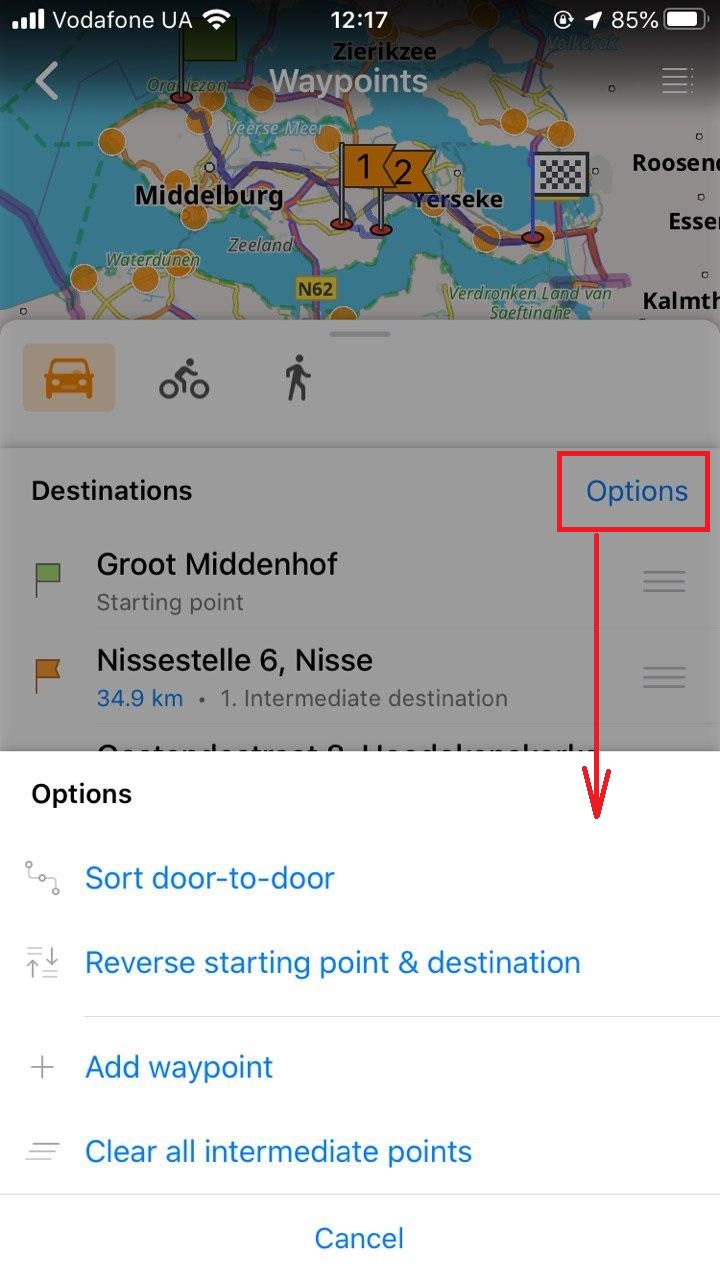Switch to car routing mode
Viewport: 720px width, 1280px height.
69,378
